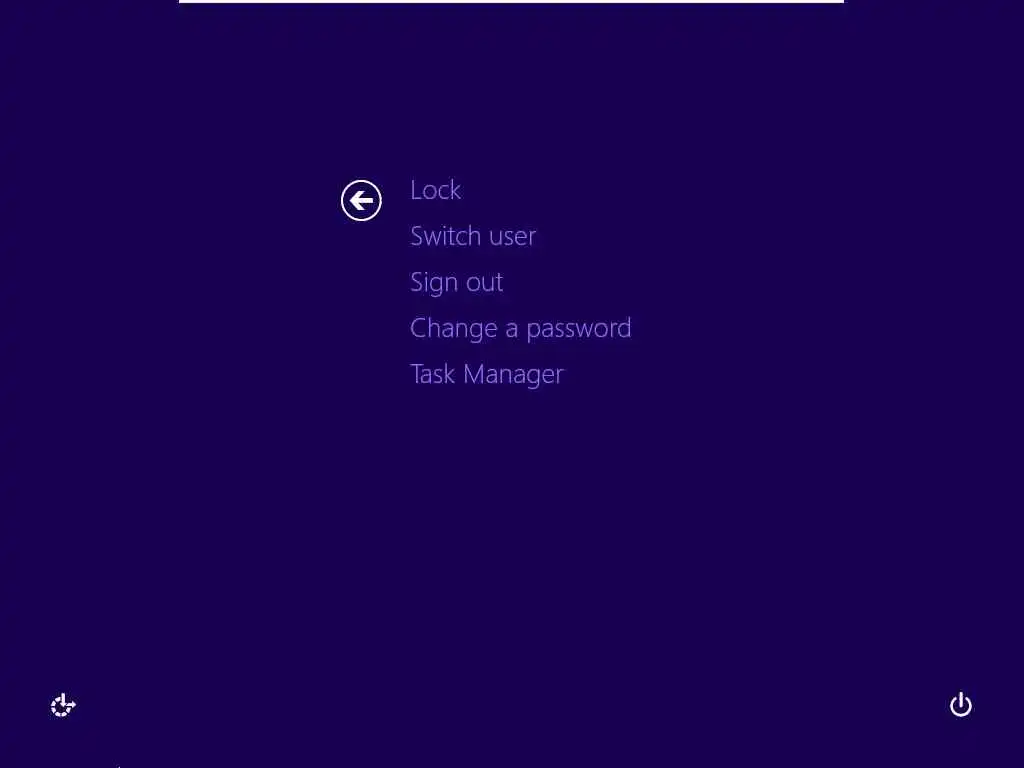Choose Switch user
1024x768 pixels.
click(473, 236)
